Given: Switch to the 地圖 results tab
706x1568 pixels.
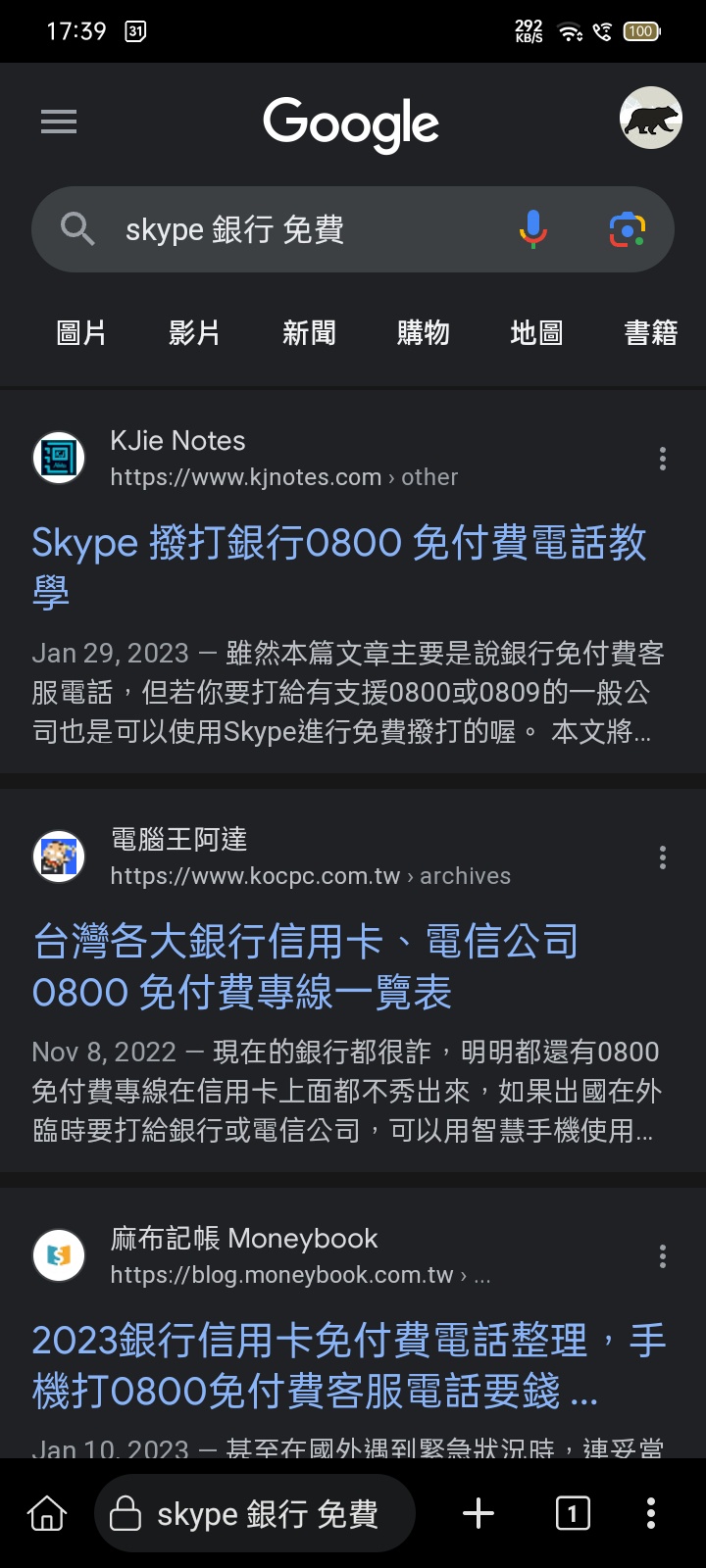Looking at the screenshot, I should coord(536,333).
